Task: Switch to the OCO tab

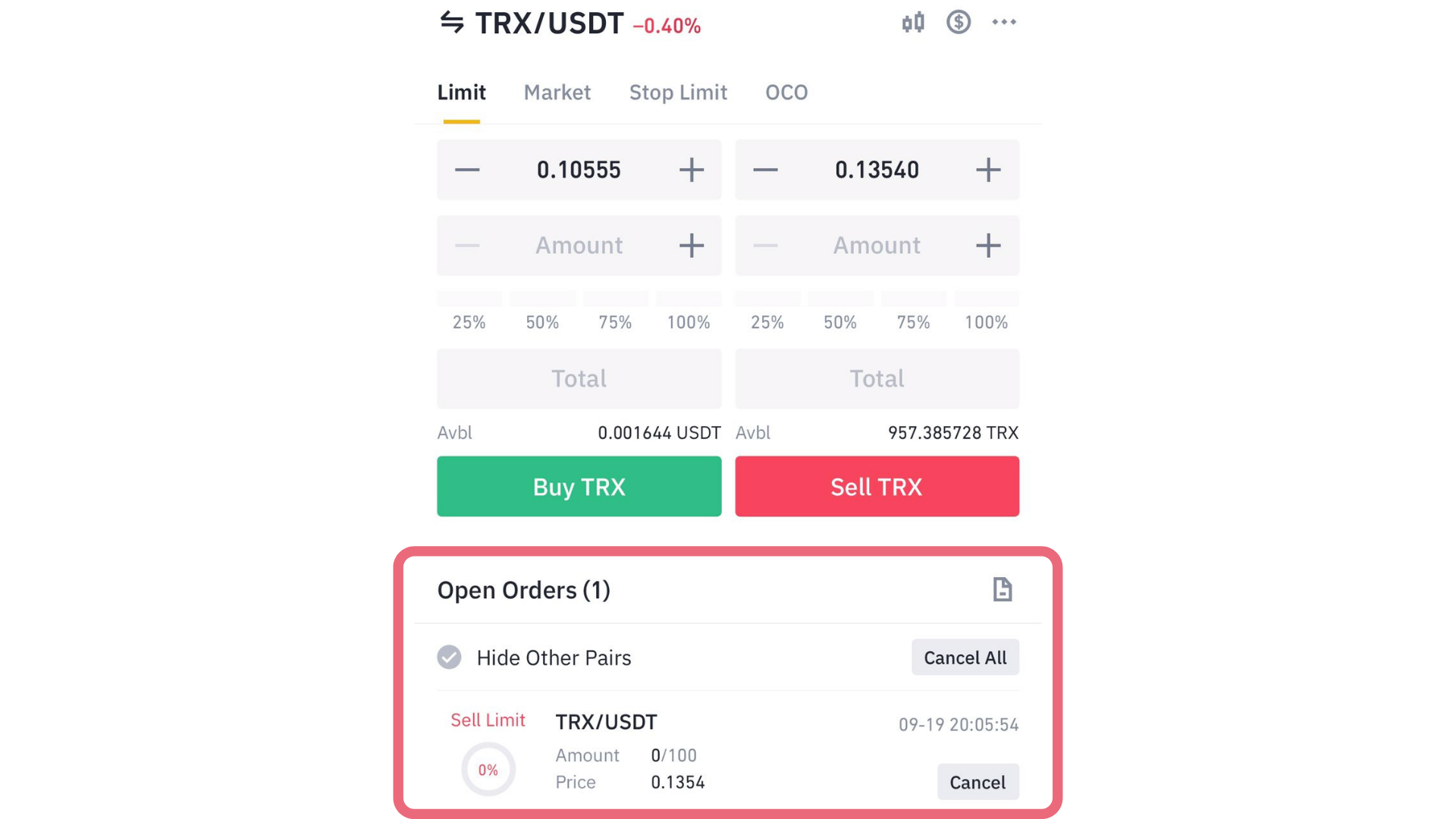Action: (x=786, y=93)
